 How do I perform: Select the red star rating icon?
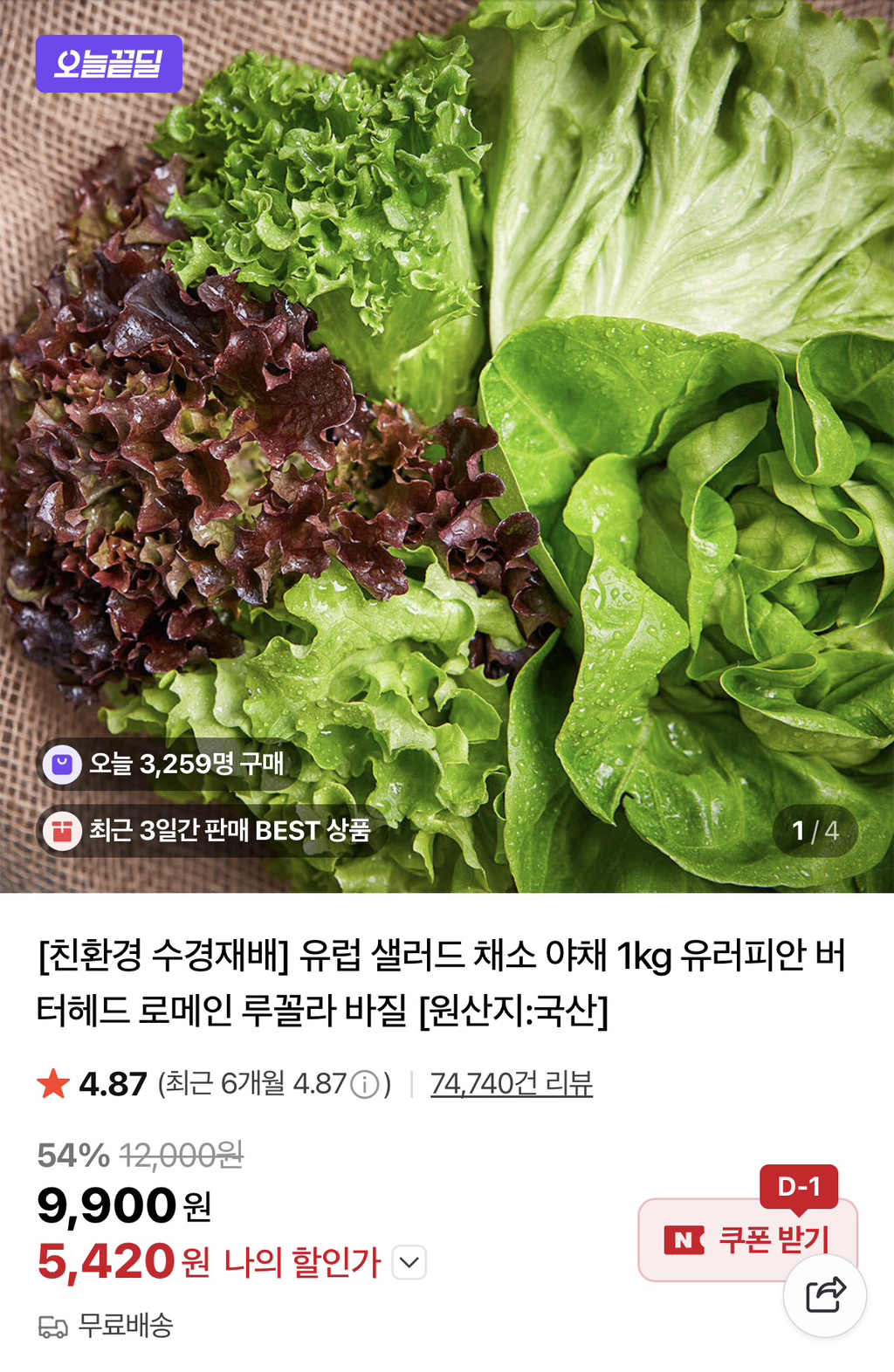[x=51, y=1081]
